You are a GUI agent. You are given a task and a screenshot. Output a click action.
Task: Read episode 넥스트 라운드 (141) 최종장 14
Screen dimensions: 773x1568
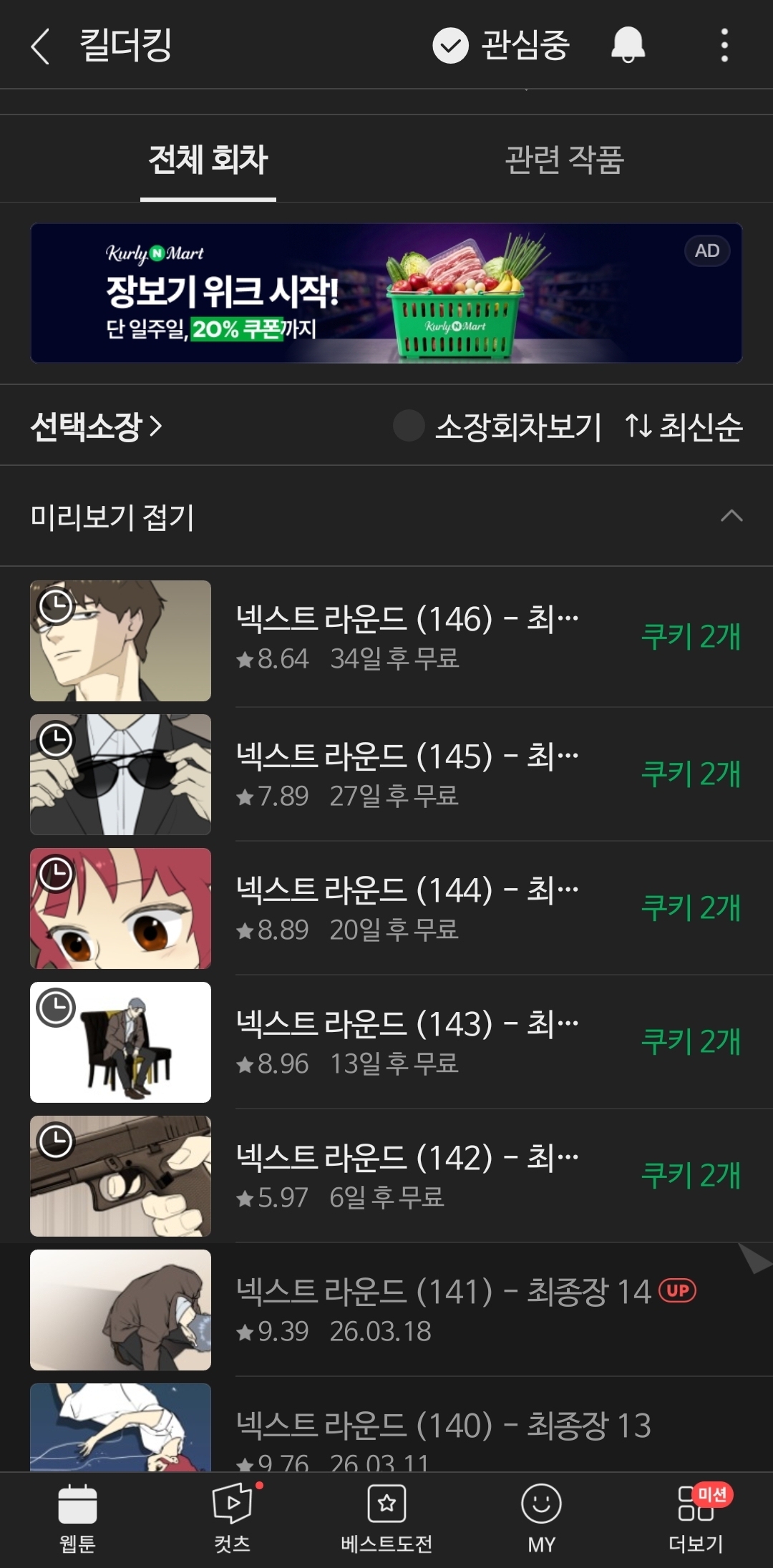click(x=386, y=1310)
